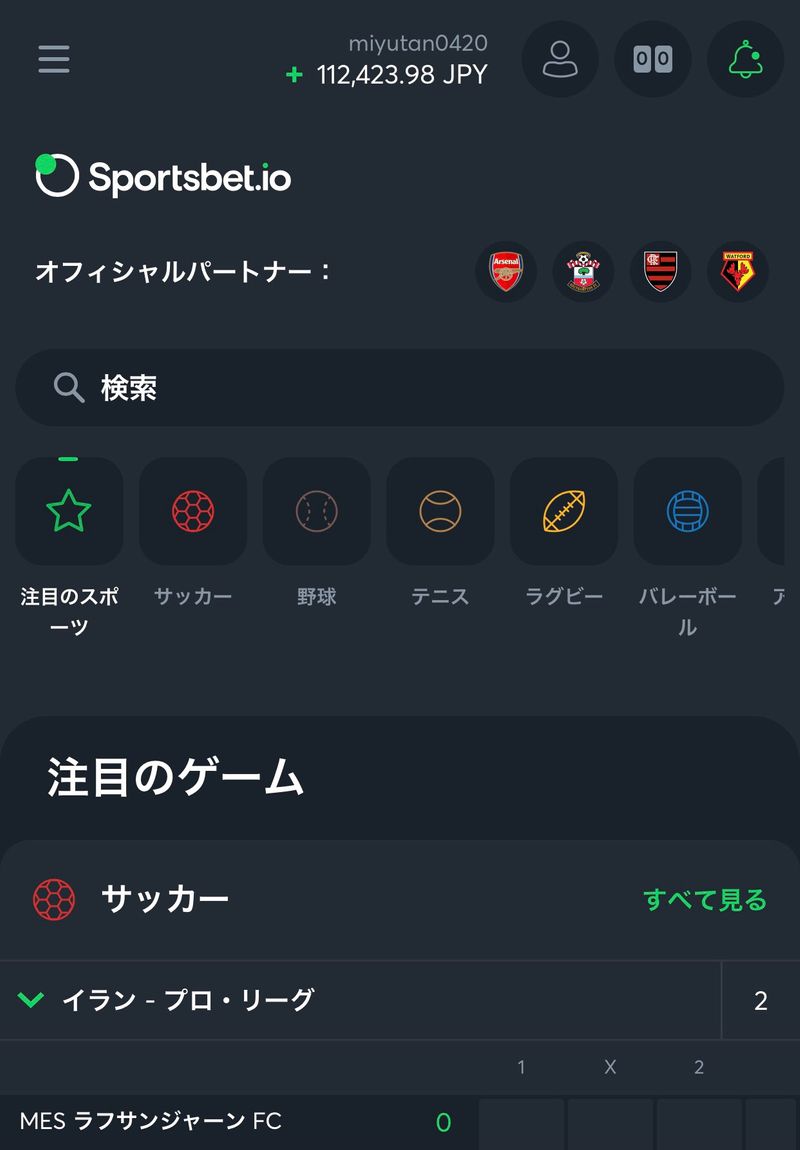Open the notifications bell

[x=745, y=59]
